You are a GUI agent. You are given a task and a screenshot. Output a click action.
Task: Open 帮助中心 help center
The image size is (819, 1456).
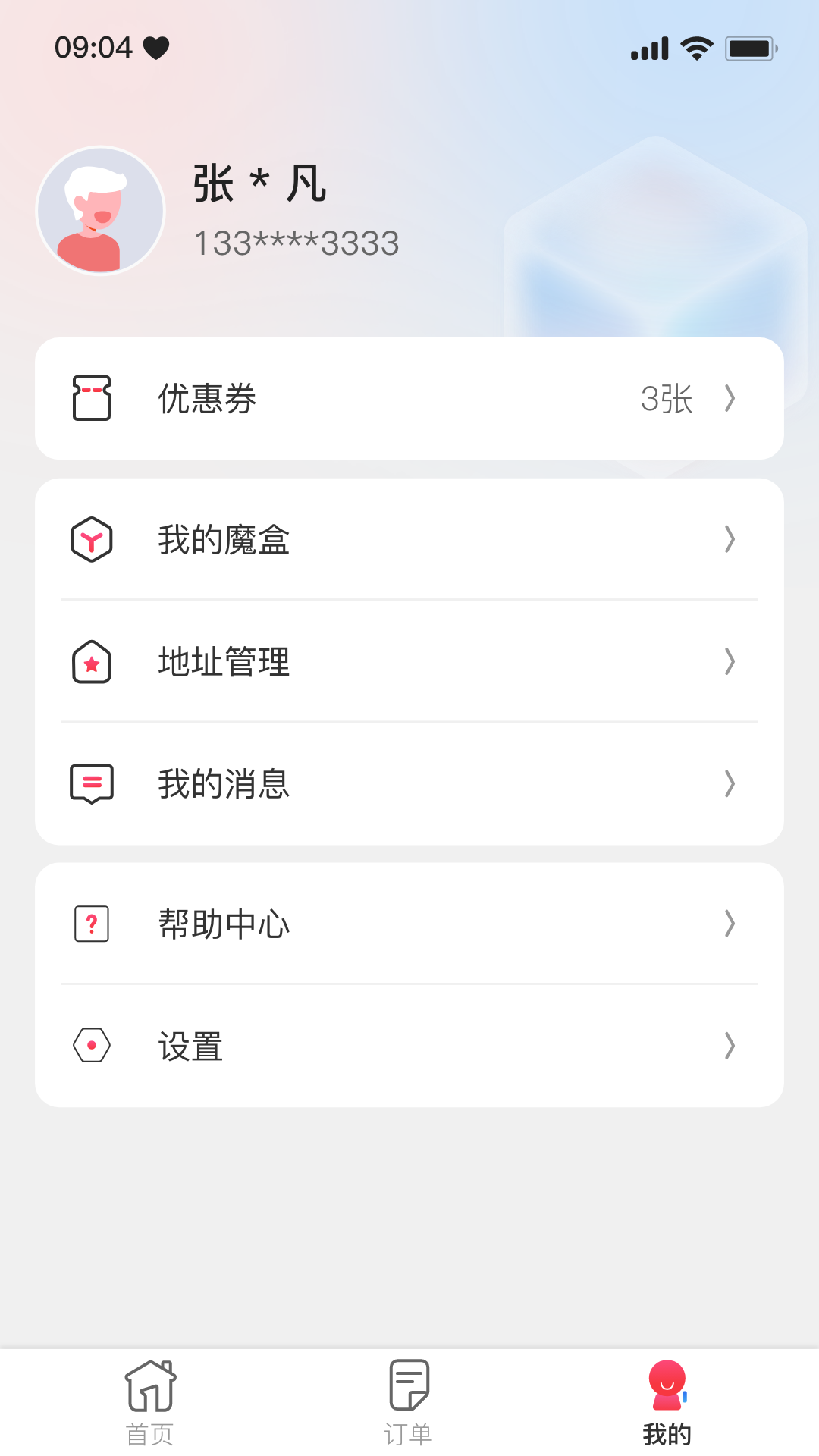pos(409,924)
